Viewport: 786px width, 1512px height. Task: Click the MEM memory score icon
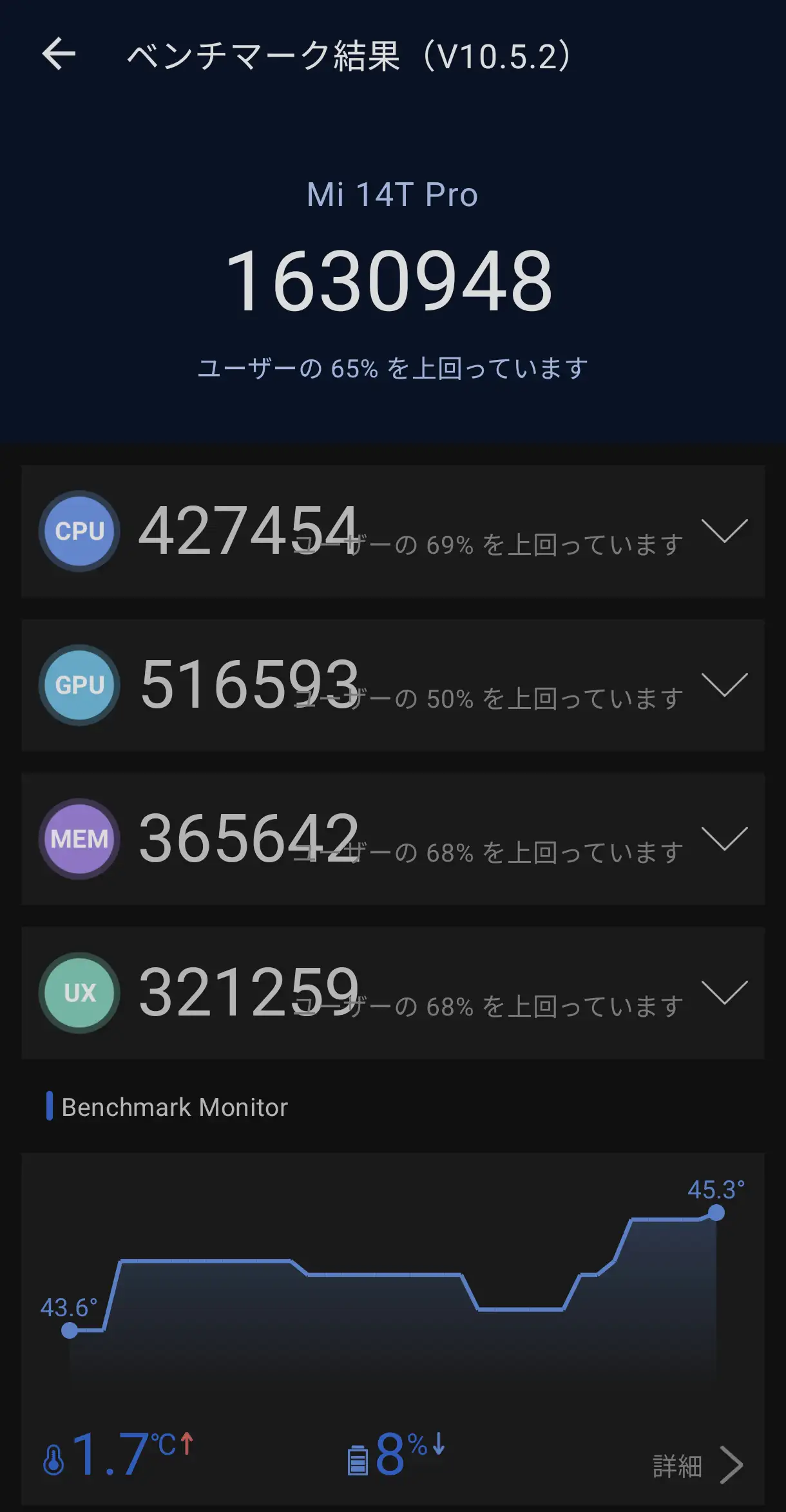point(78,837)
